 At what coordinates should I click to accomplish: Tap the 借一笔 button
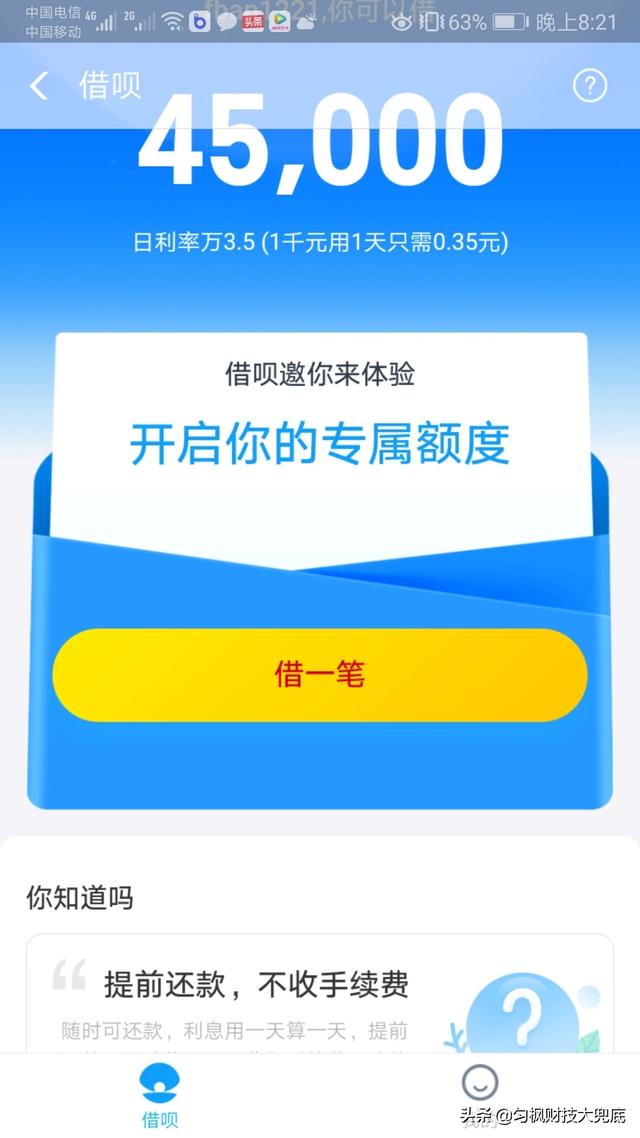click(x=320, y=675)
